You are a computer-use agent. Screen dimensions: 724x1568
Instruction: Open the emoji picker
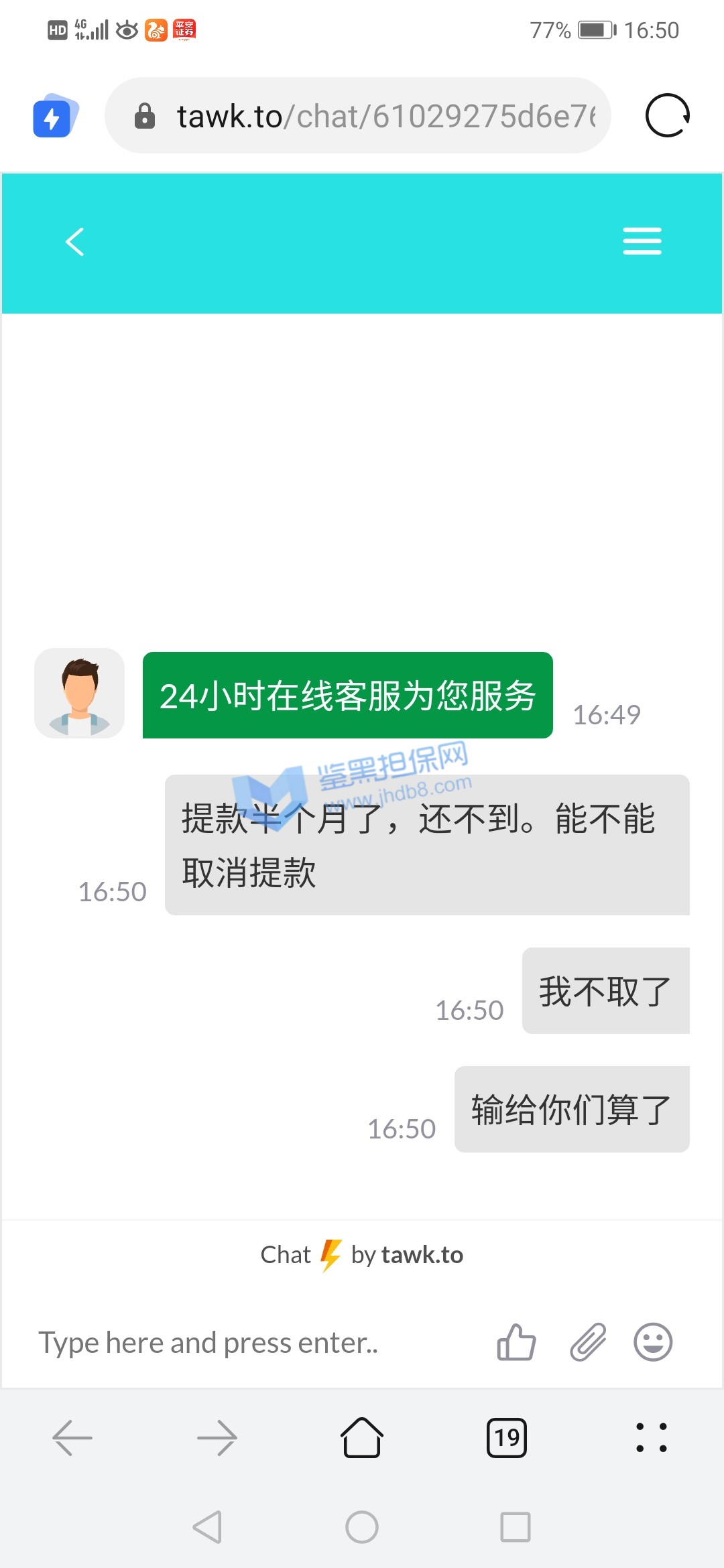(x=653, y=1342)
